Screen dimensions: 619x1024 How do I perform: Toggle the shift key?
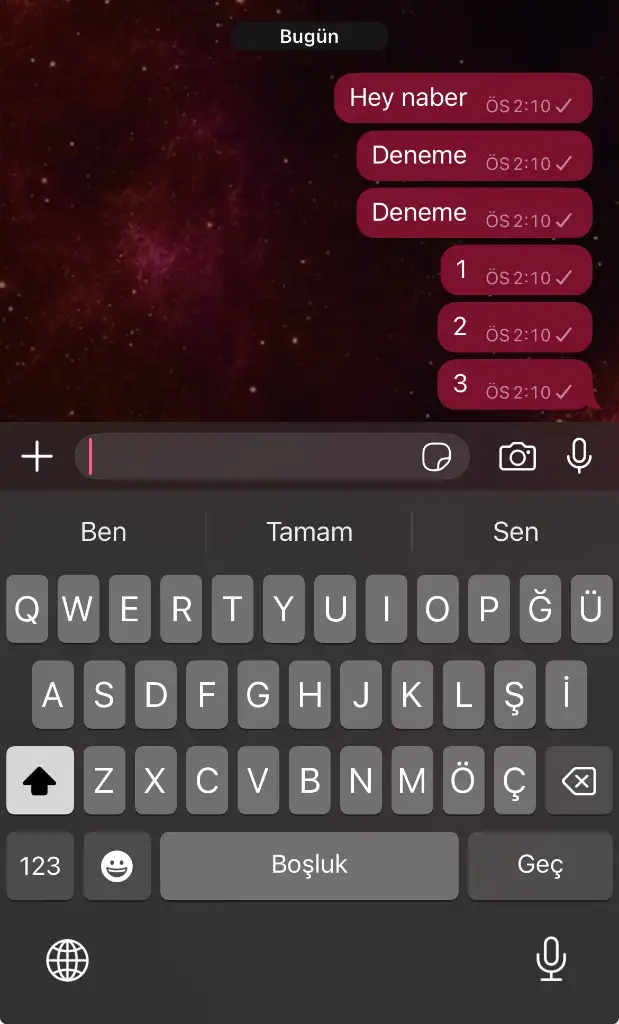tap(40, 781)
